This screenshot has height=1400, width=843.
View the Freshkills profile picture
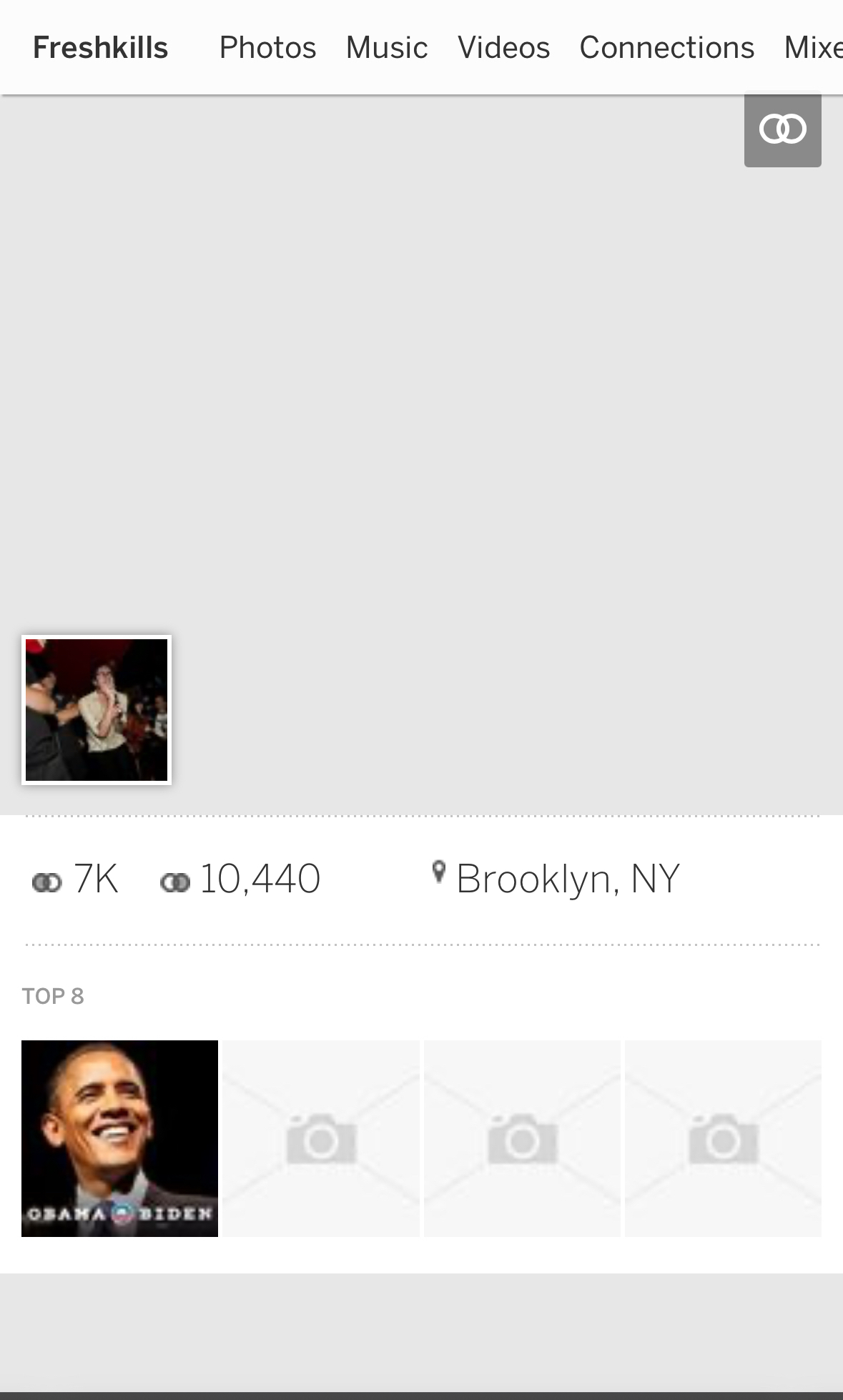click(97, 709)
